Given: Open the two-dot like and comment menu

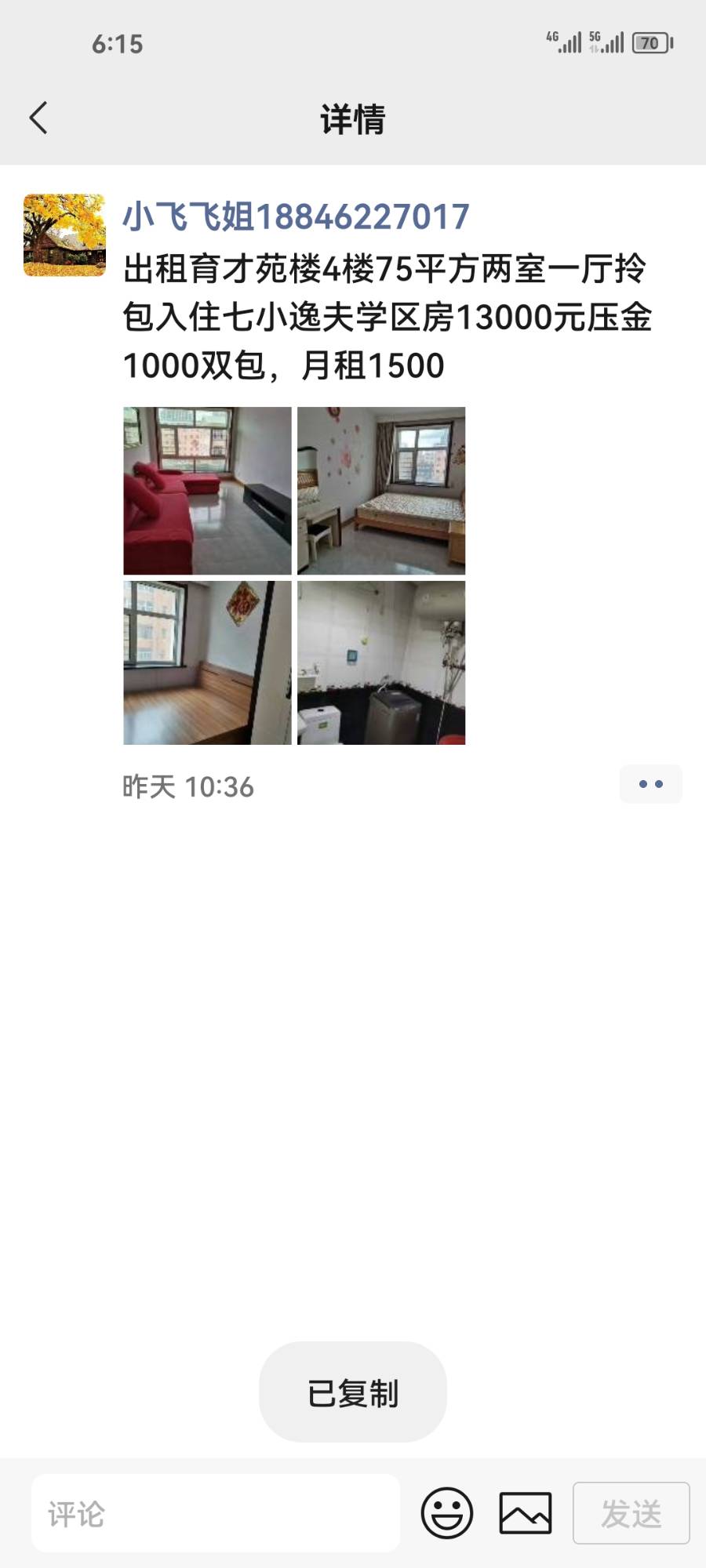Looking at the screenshot, I should (650, 784).
